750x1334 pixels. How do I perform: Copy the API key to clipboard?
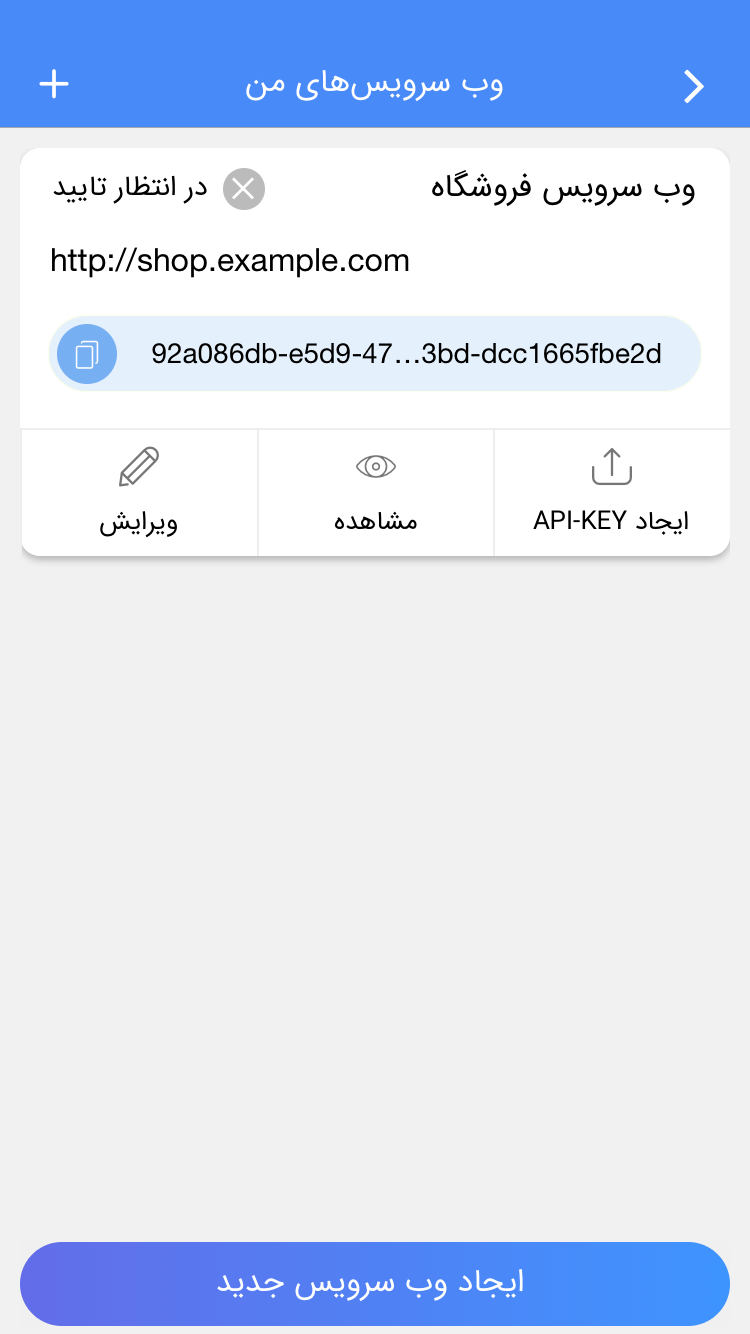click(87, 354)
